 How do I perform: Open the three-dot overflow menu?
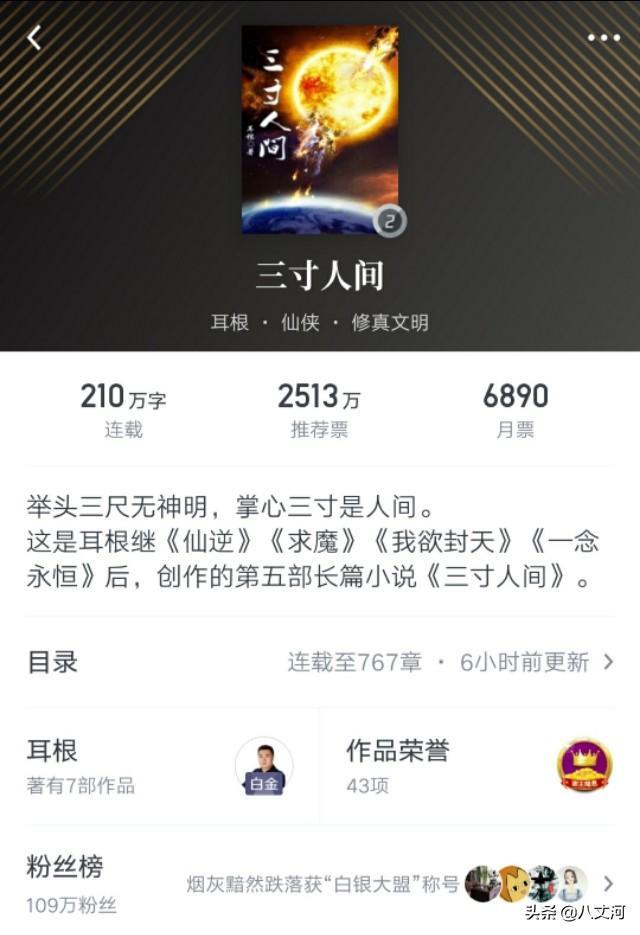coord(603,38)
